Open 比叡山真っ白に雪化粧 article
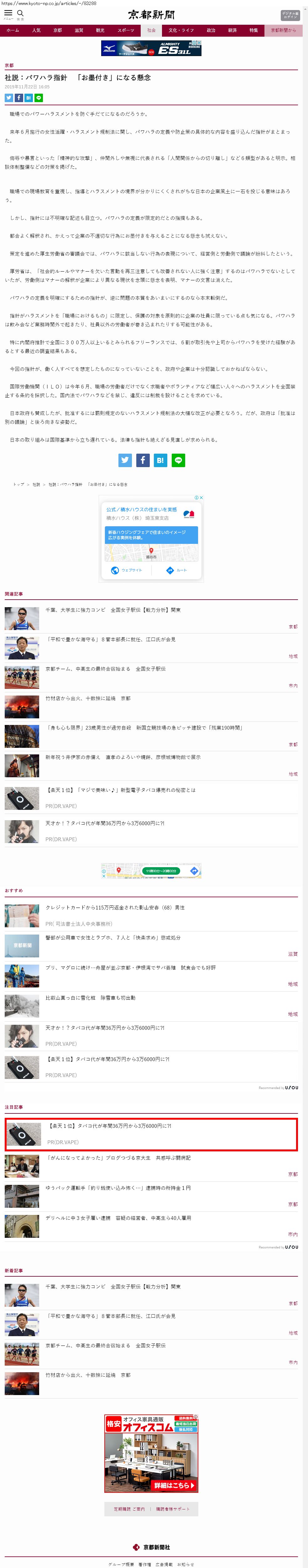Viewport: 308px width, 1568px height. 90,998
